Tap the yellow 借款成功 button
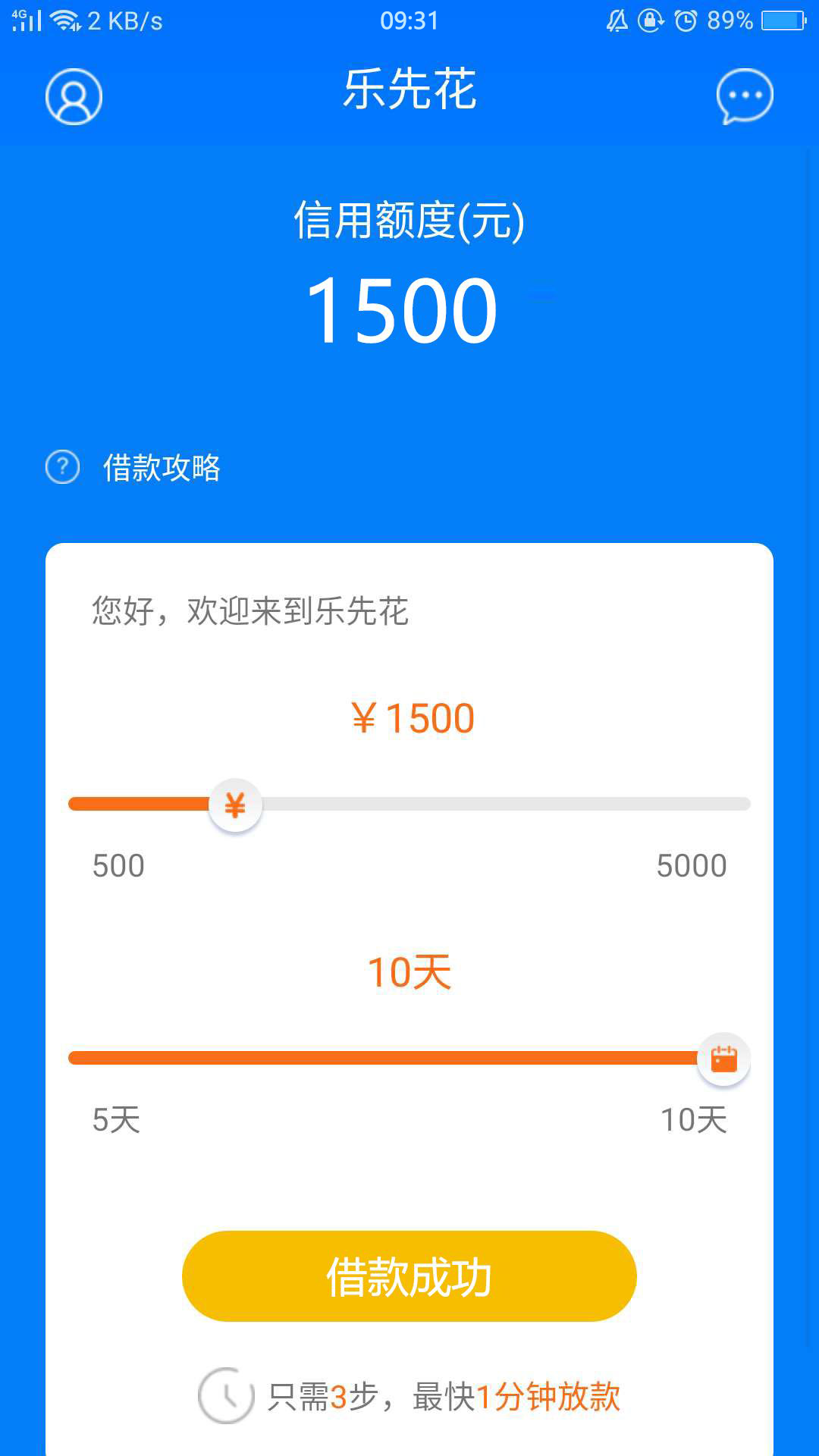This screenshot has height=1456, width=819. coord(409,1276)
